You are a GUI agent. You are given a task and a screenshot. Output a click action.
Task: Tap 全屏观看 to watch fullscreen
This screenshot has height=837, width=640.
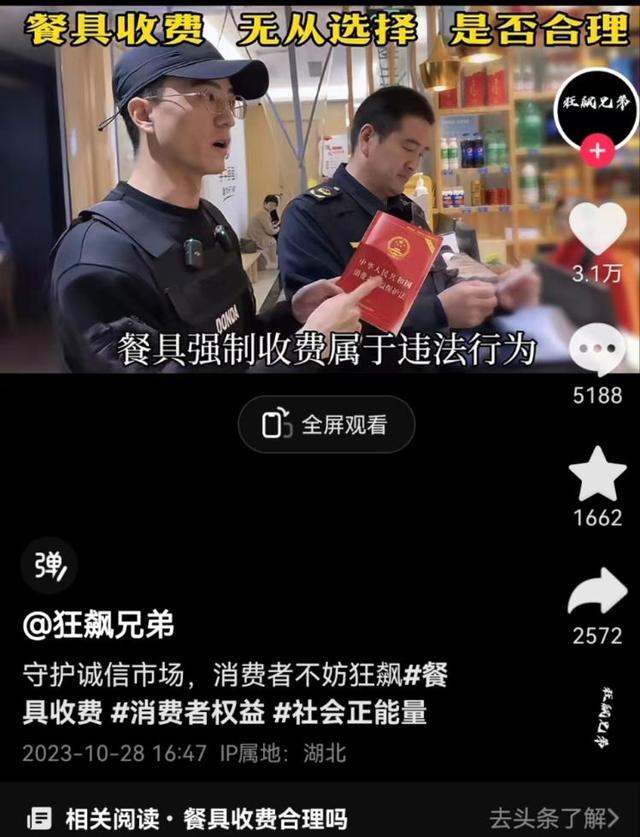[326, 424]
